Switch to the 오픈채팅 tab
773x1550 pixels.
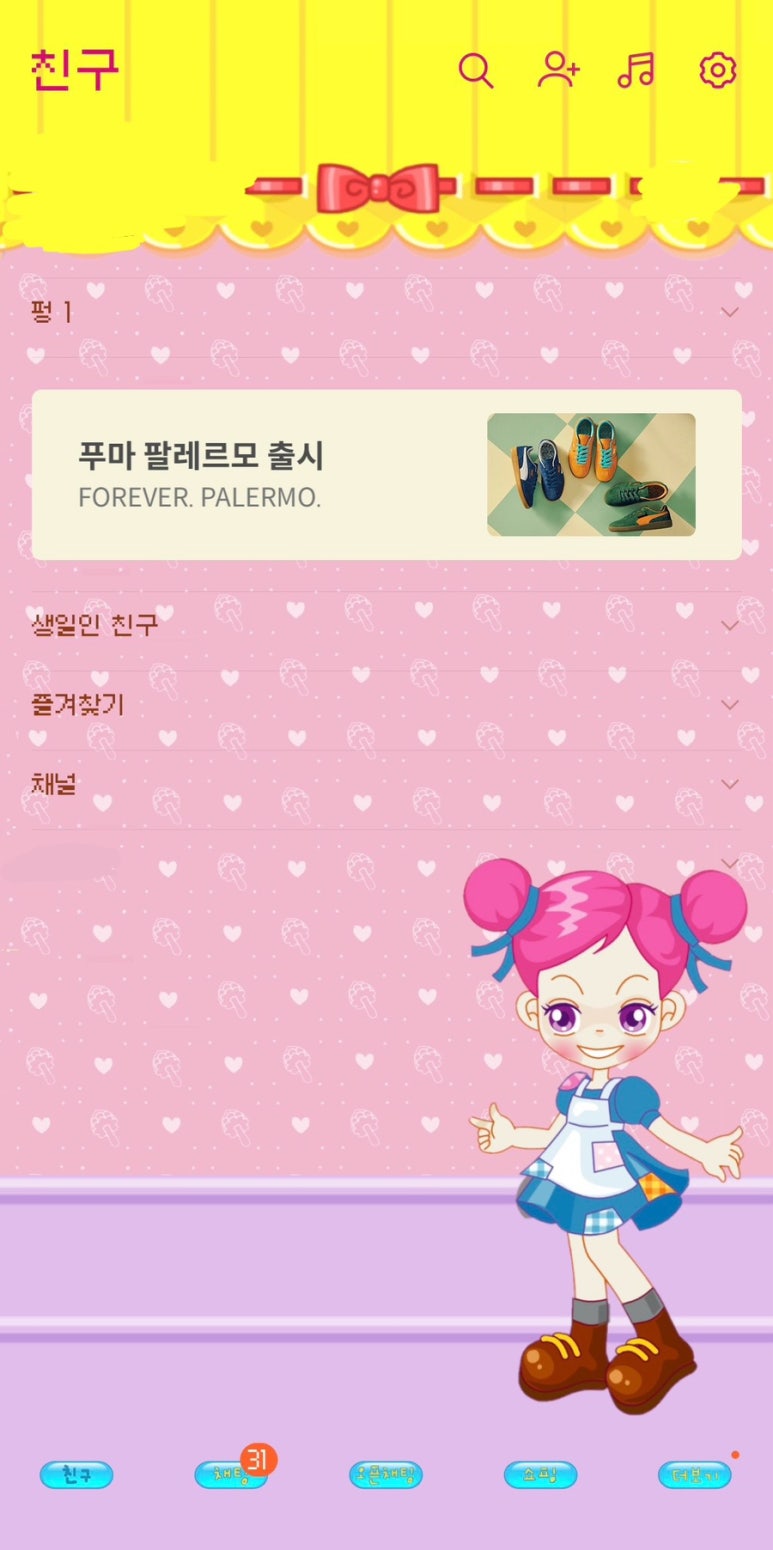click(x=386, y=1475)
